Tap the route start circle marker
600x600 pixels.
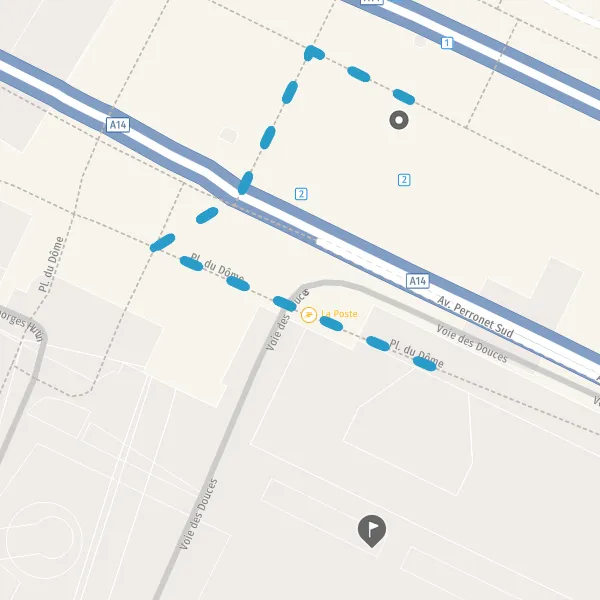pos(399,121)
